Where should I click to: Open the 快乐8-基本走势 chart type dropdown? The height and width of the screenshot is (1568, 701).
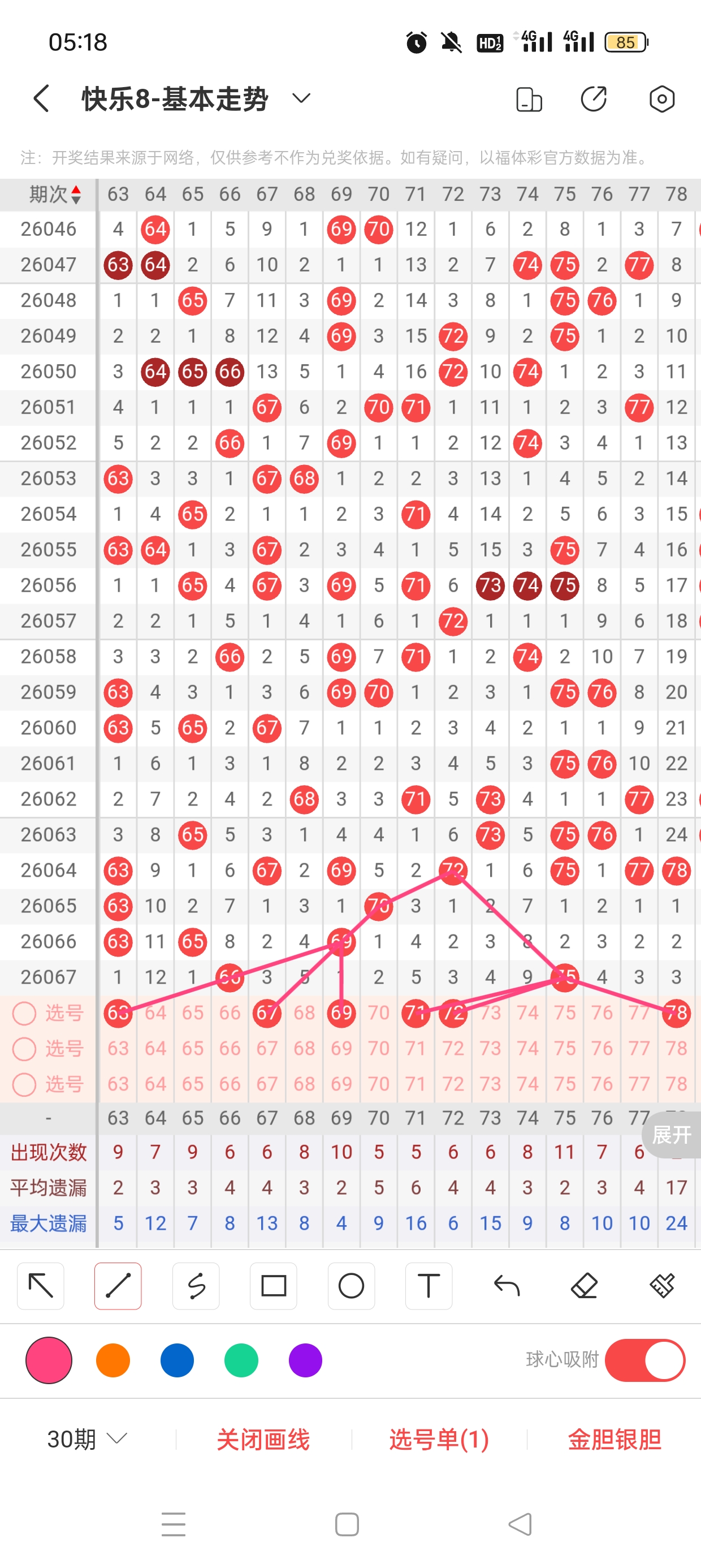301,98
